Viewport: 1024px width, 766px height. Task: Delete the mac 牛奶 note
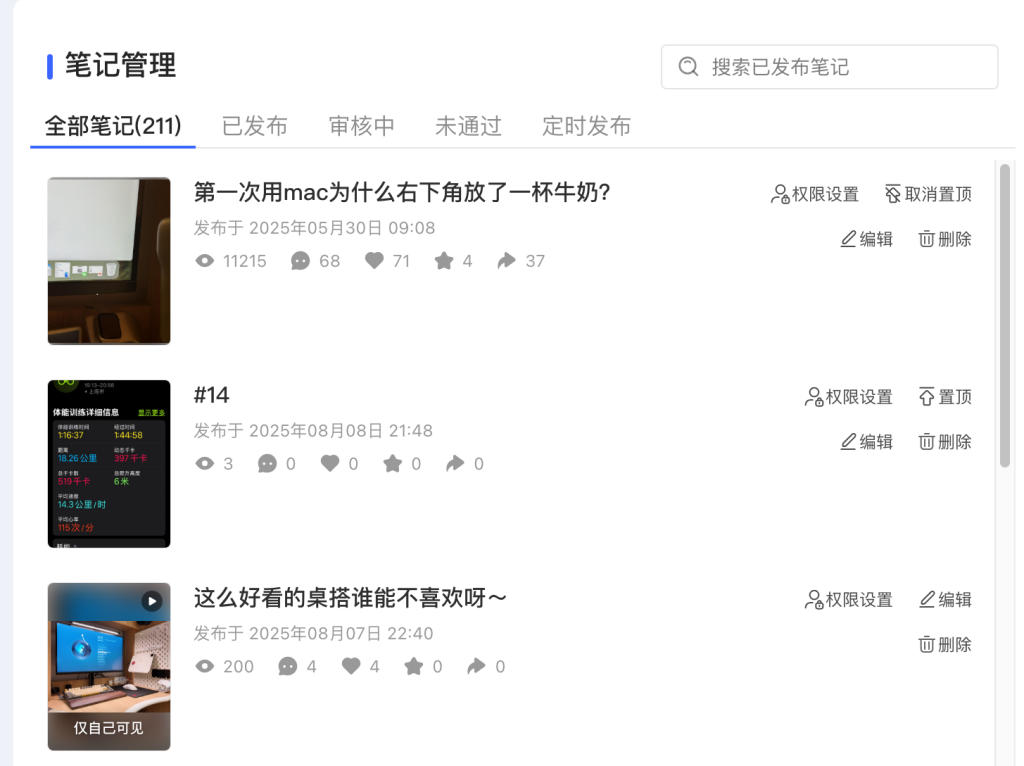click(x=945, y=239)
